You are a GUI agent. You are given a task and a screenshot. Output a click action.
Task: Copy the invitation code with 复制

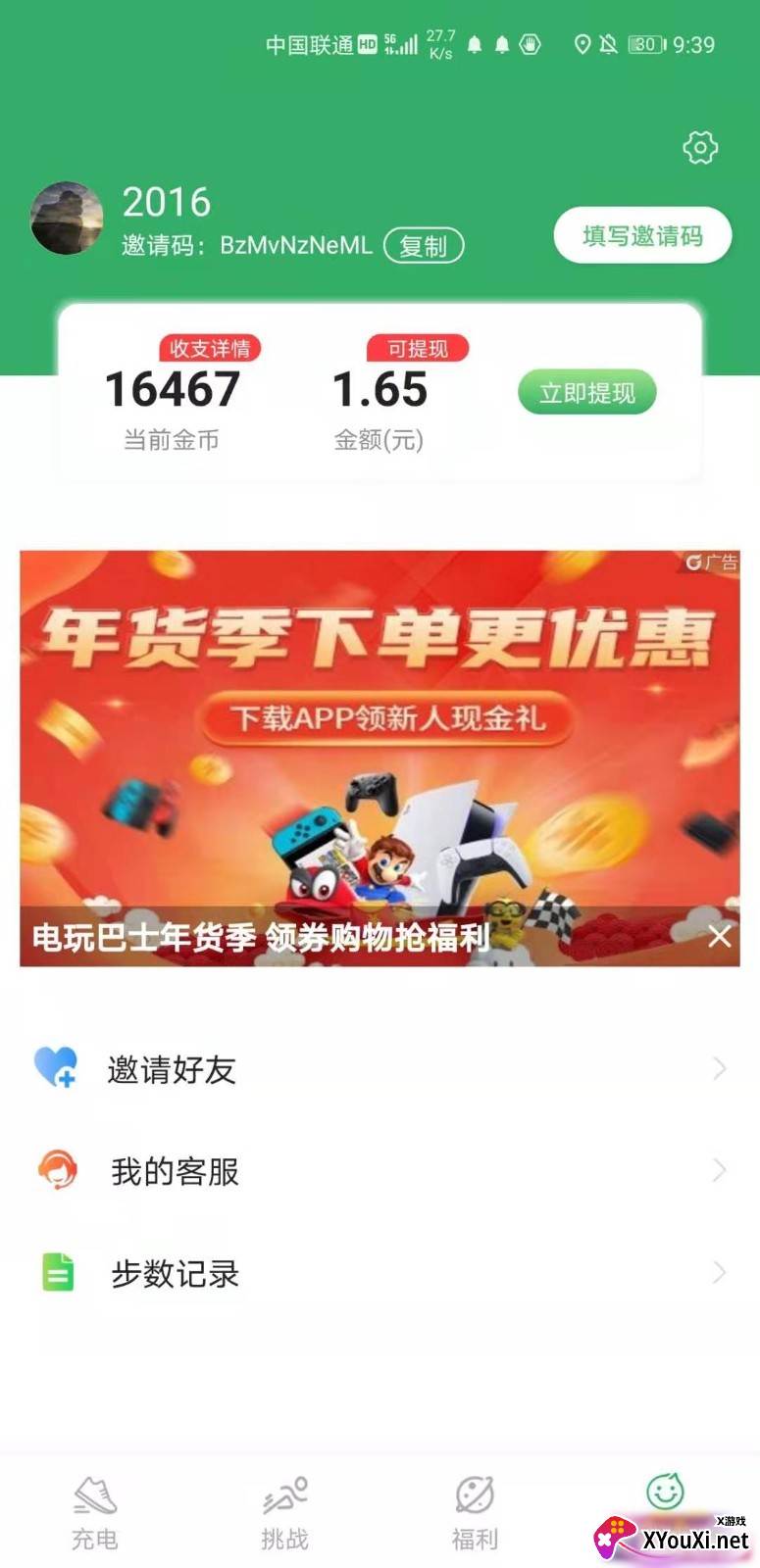point(423,245)
